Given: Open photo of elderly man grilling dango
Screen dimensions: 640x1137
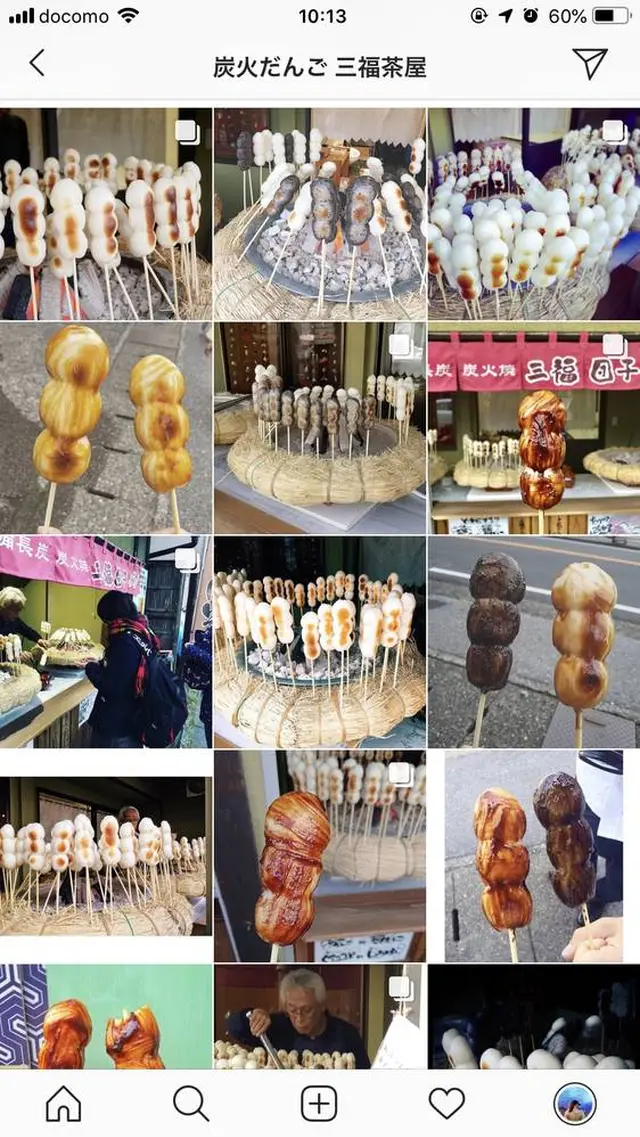Looking at the screenshot, I should tap(319, 1016).
